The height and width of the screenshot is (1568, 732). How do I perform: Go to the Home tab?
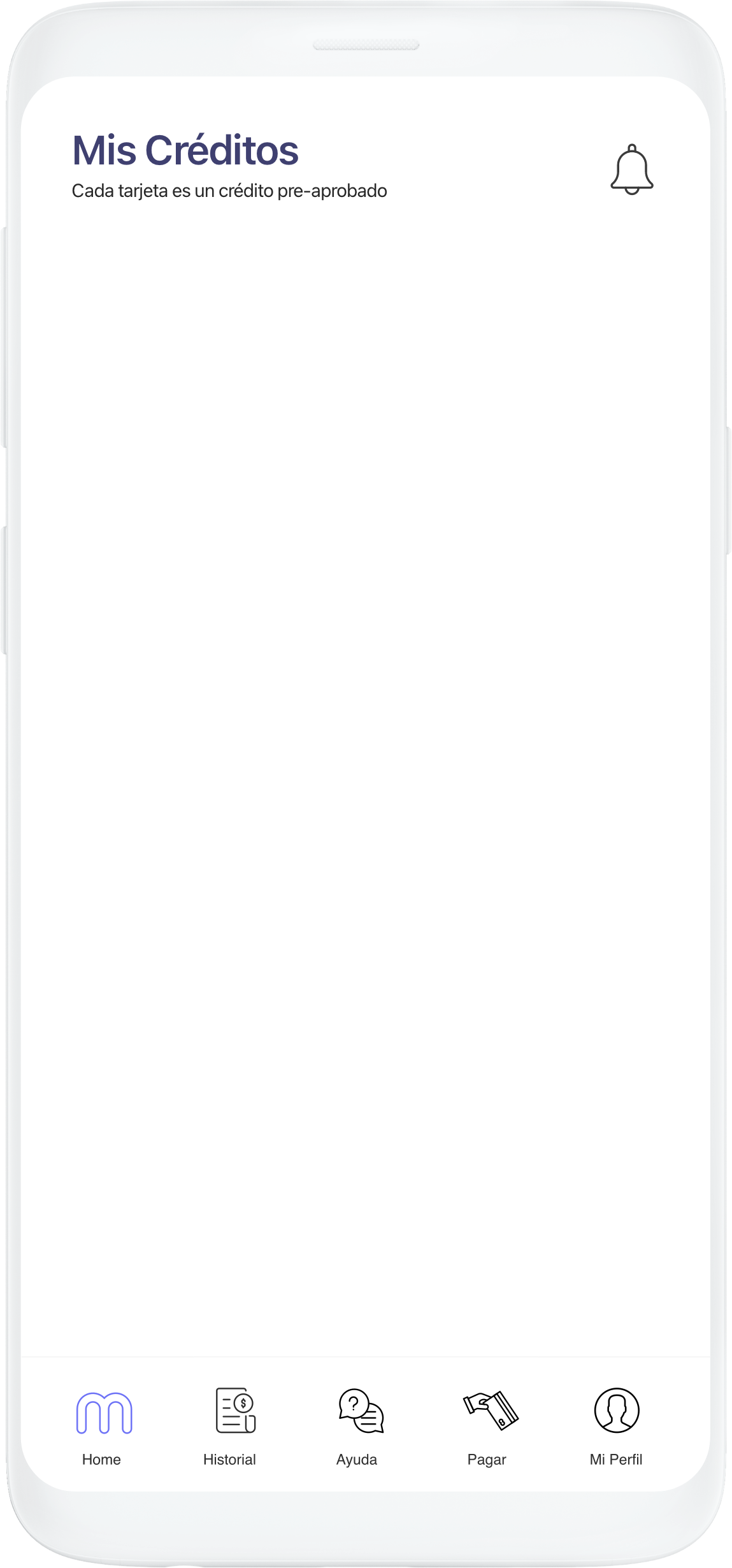[103, 1426]
